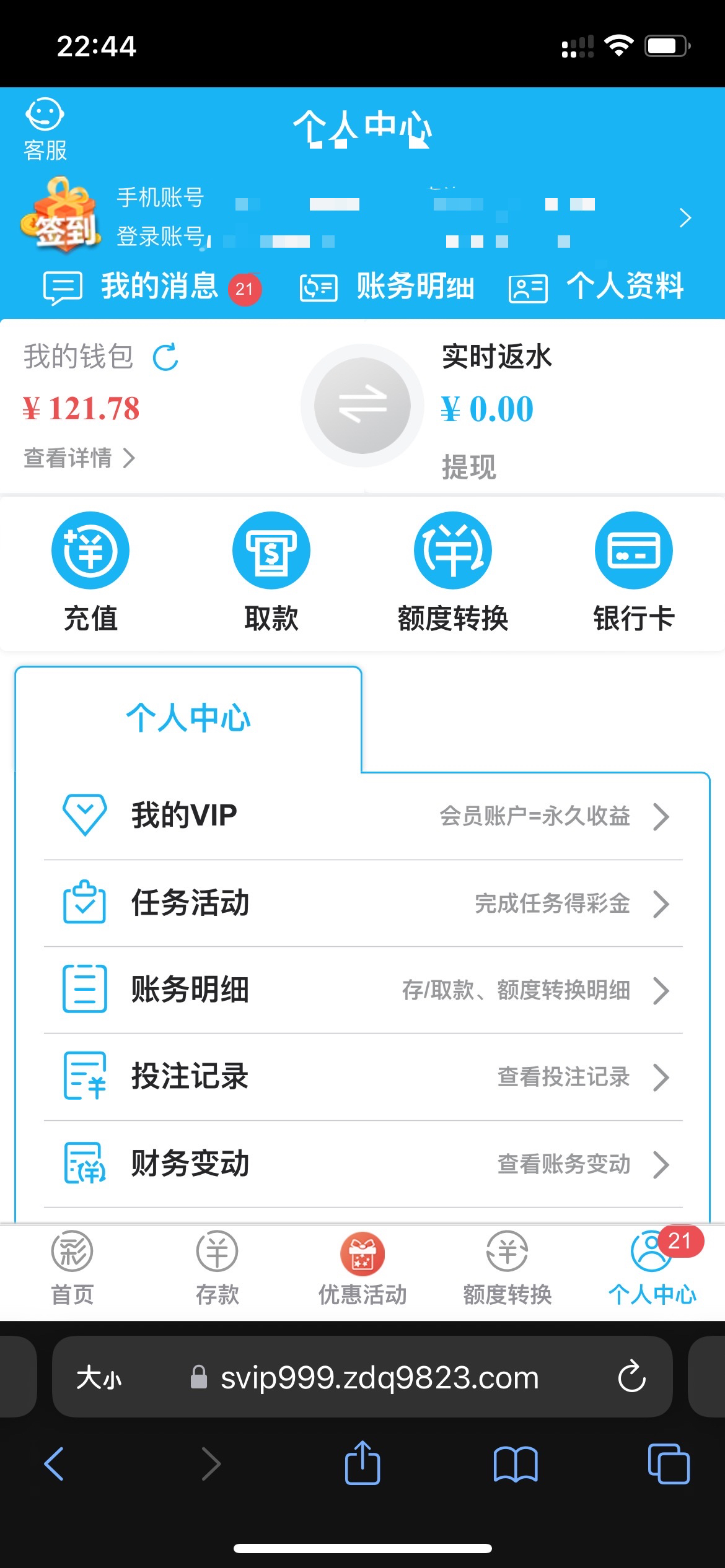Screen dimensions: 725x1568
Task: Open 客服 customer service
Action: tap(45, 129)
